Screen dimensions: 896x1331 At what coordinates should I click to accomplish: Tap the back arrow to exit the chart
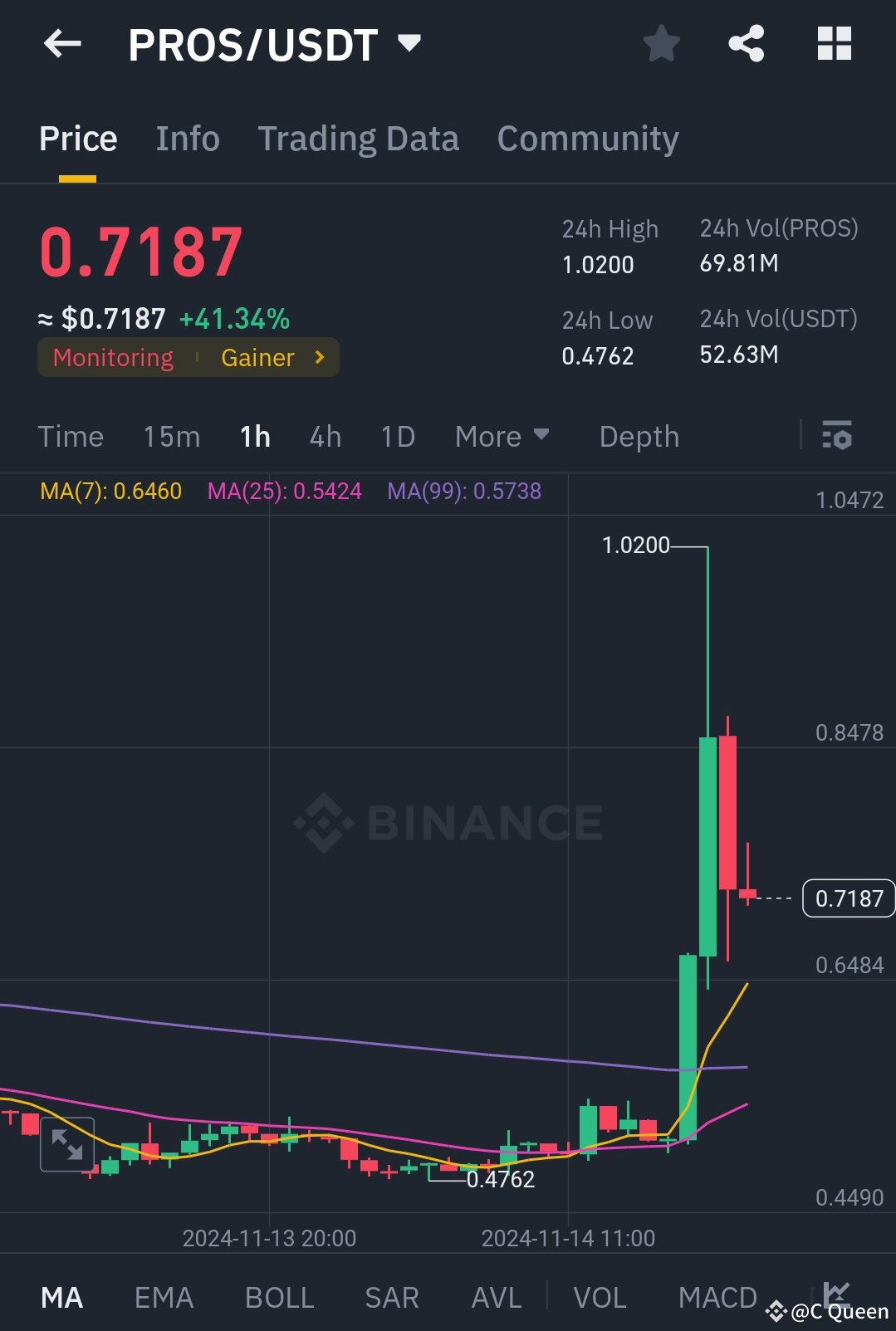click(62, 44)
